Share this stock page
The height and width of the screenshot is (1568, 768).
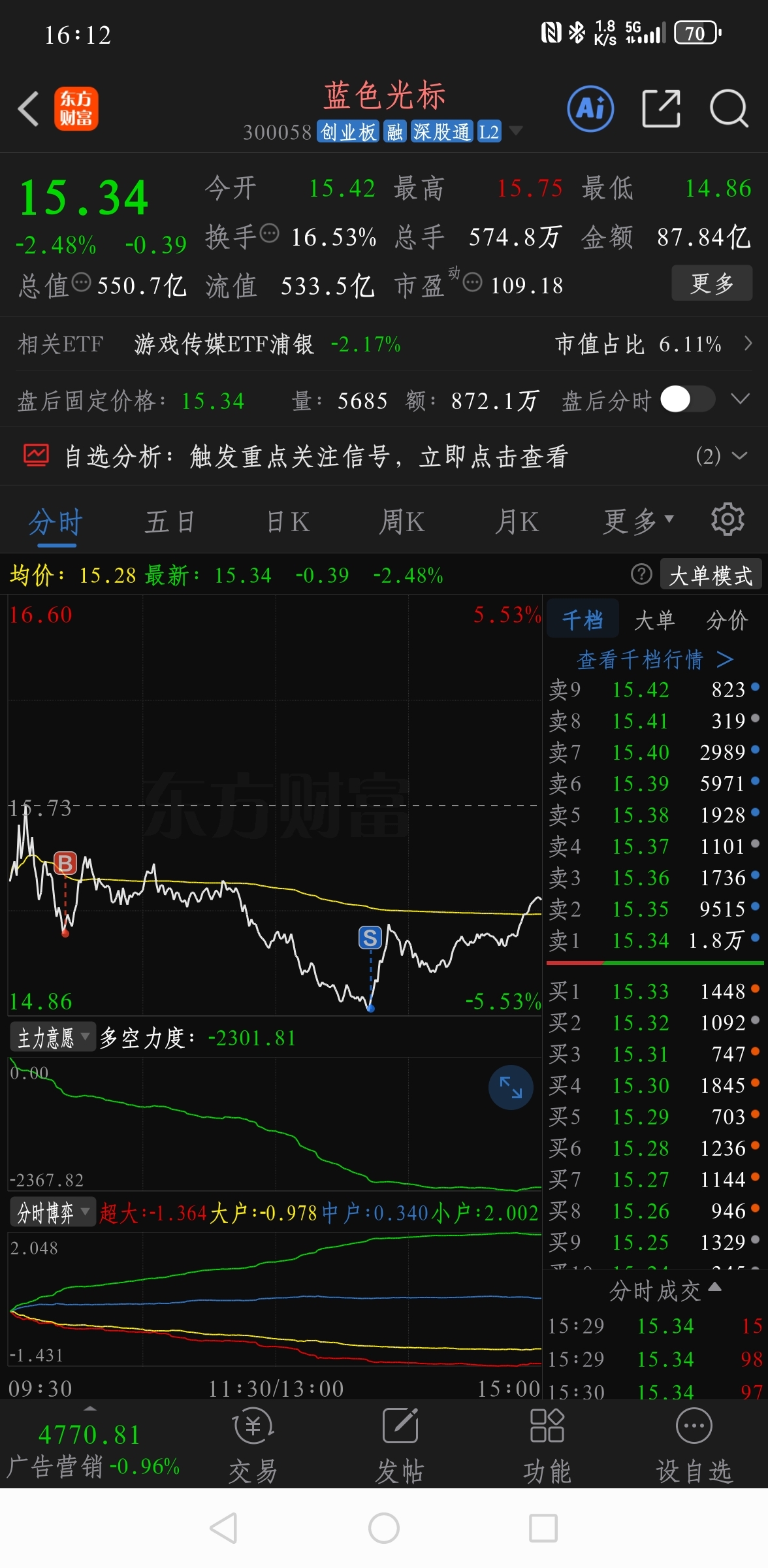point(661,108)
